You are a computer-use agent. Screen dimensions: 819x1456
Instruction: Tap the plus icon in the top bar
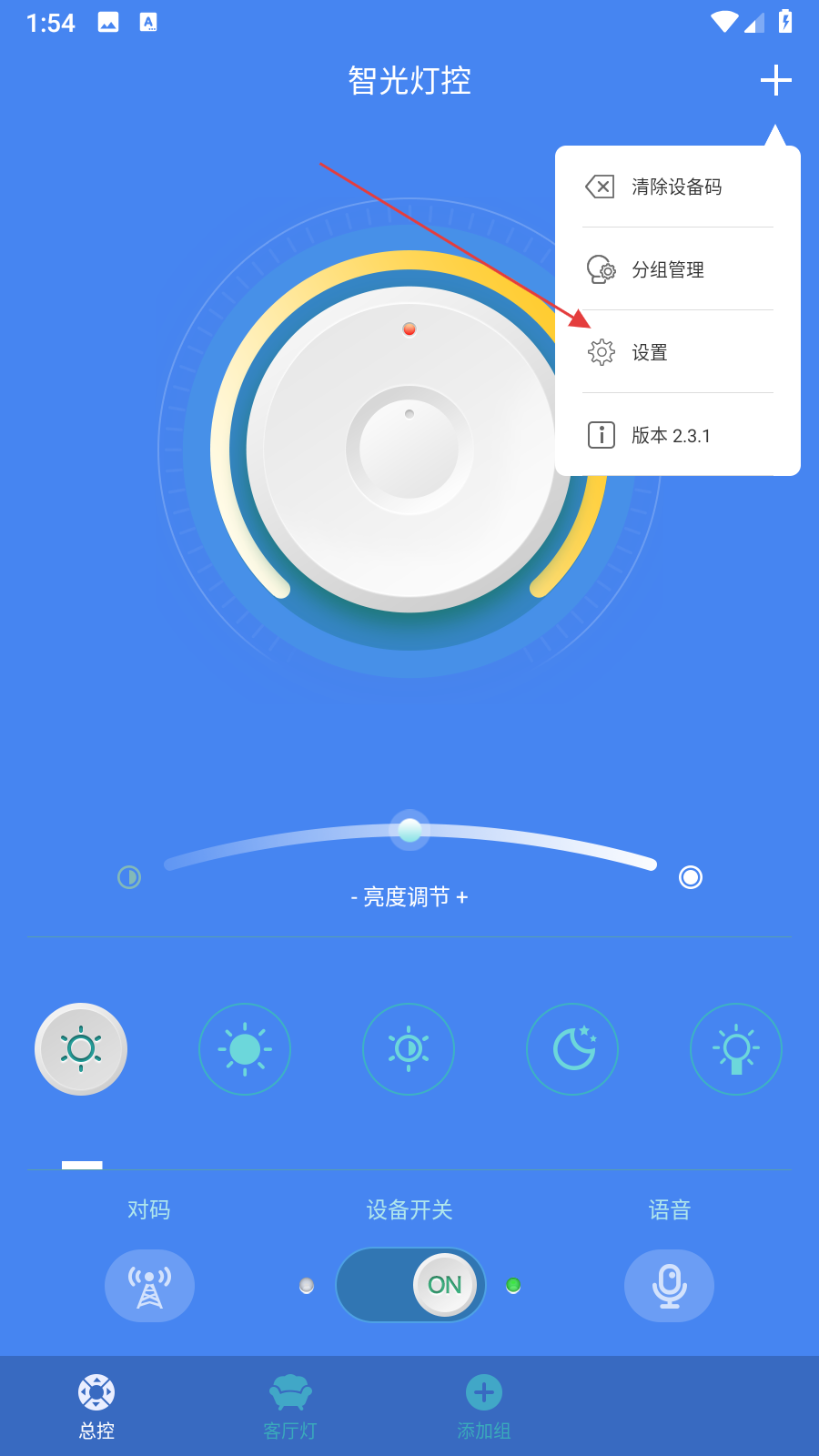point(775,80)
